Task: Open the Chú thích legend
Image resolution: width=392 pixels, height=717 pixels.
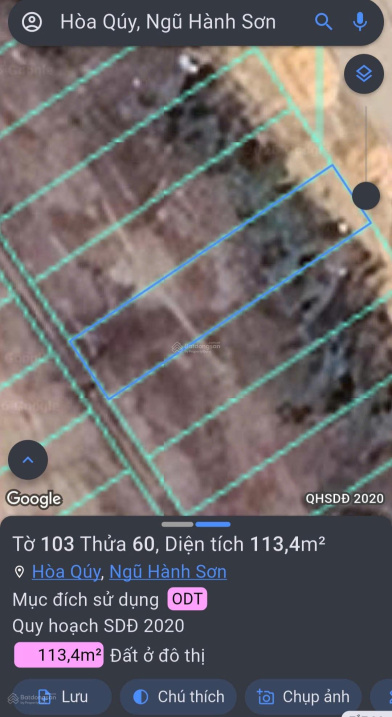Action: click(x=178, y=697)
